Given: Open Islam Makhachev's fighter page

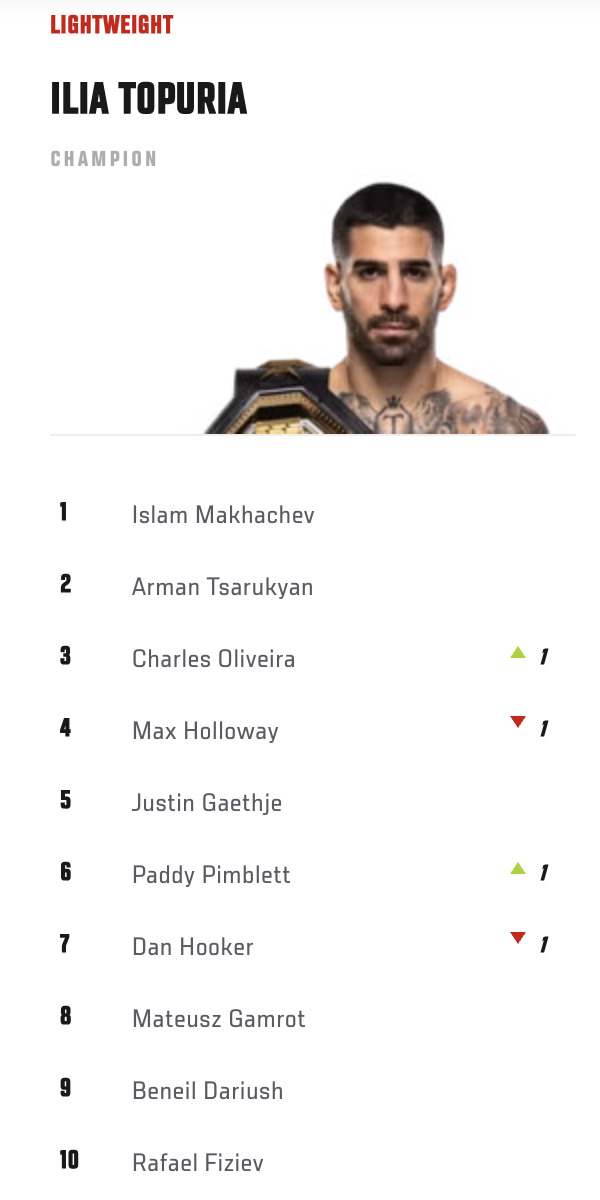Looking at the screenshot, I should 223,515.
